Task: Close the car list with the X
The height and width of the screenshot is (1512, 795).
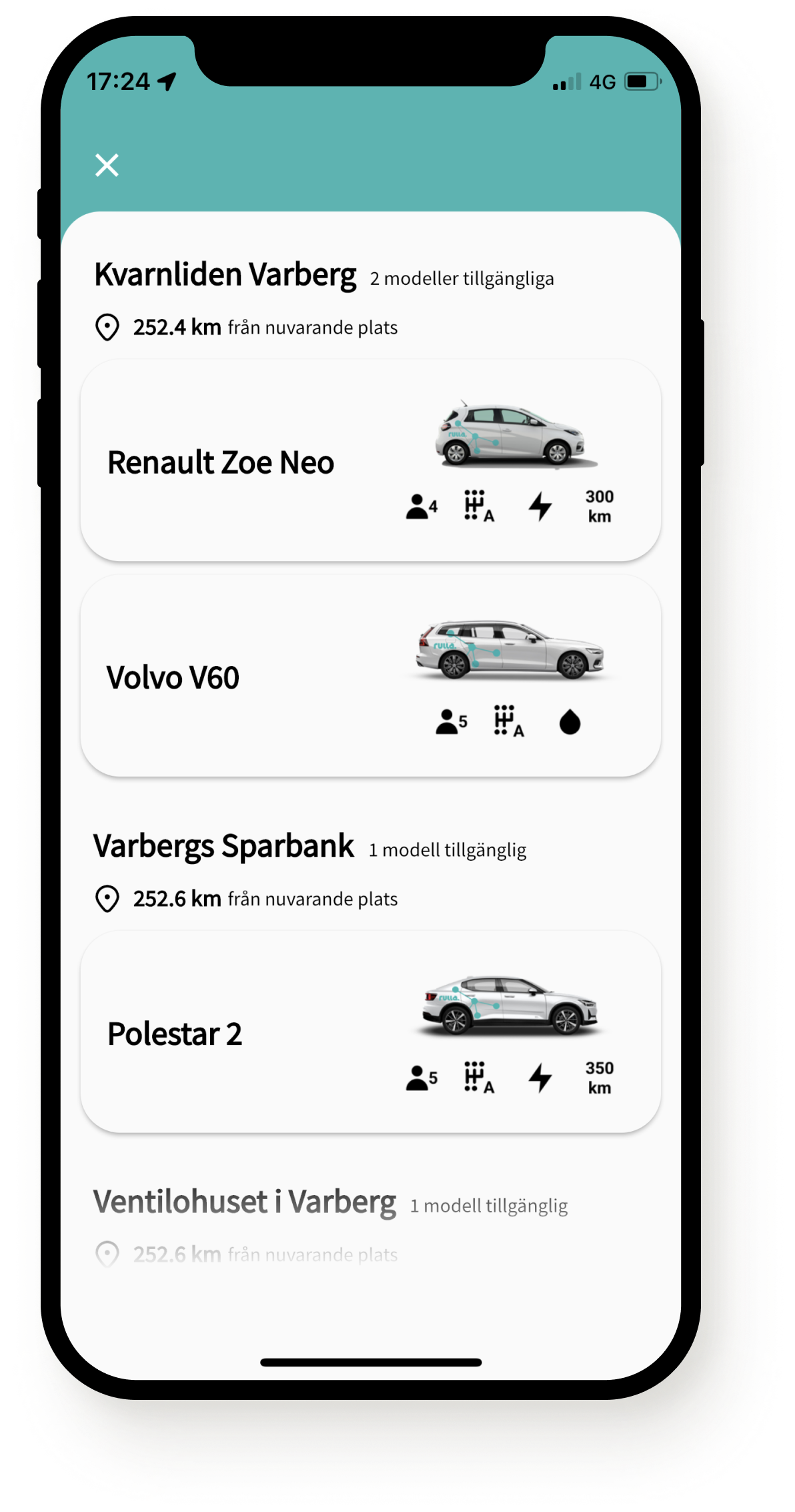Action: click(x=107, y=165)
